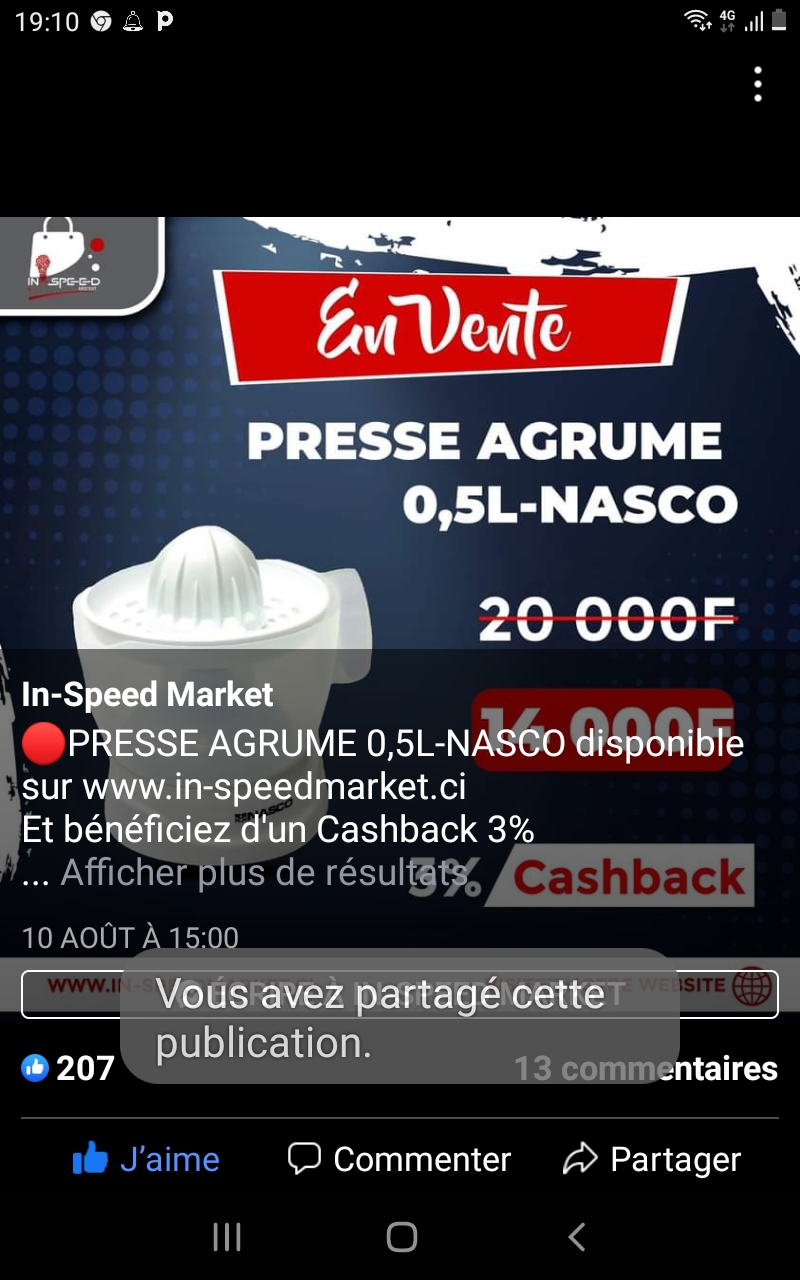Image resolution: width=800 pixels, height=1280 pixels.
Task: Like the post with J'aime
Action: 146,1159
